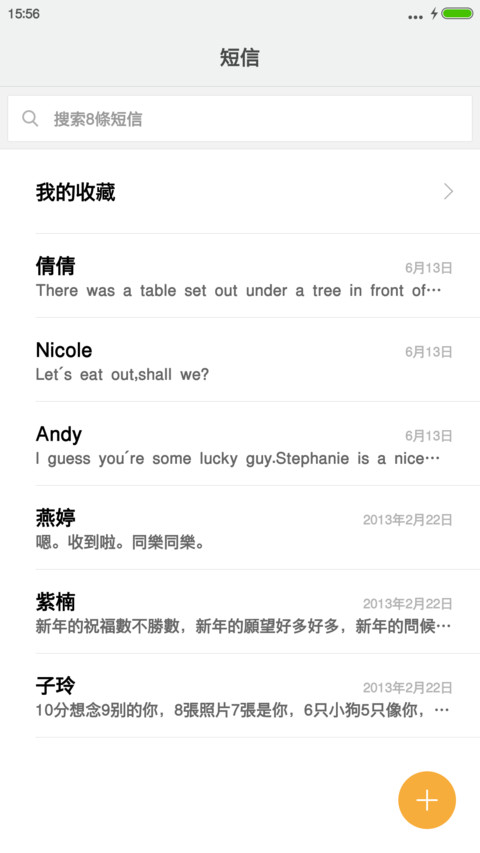Open the conversation with 子玲

[240, 696]
